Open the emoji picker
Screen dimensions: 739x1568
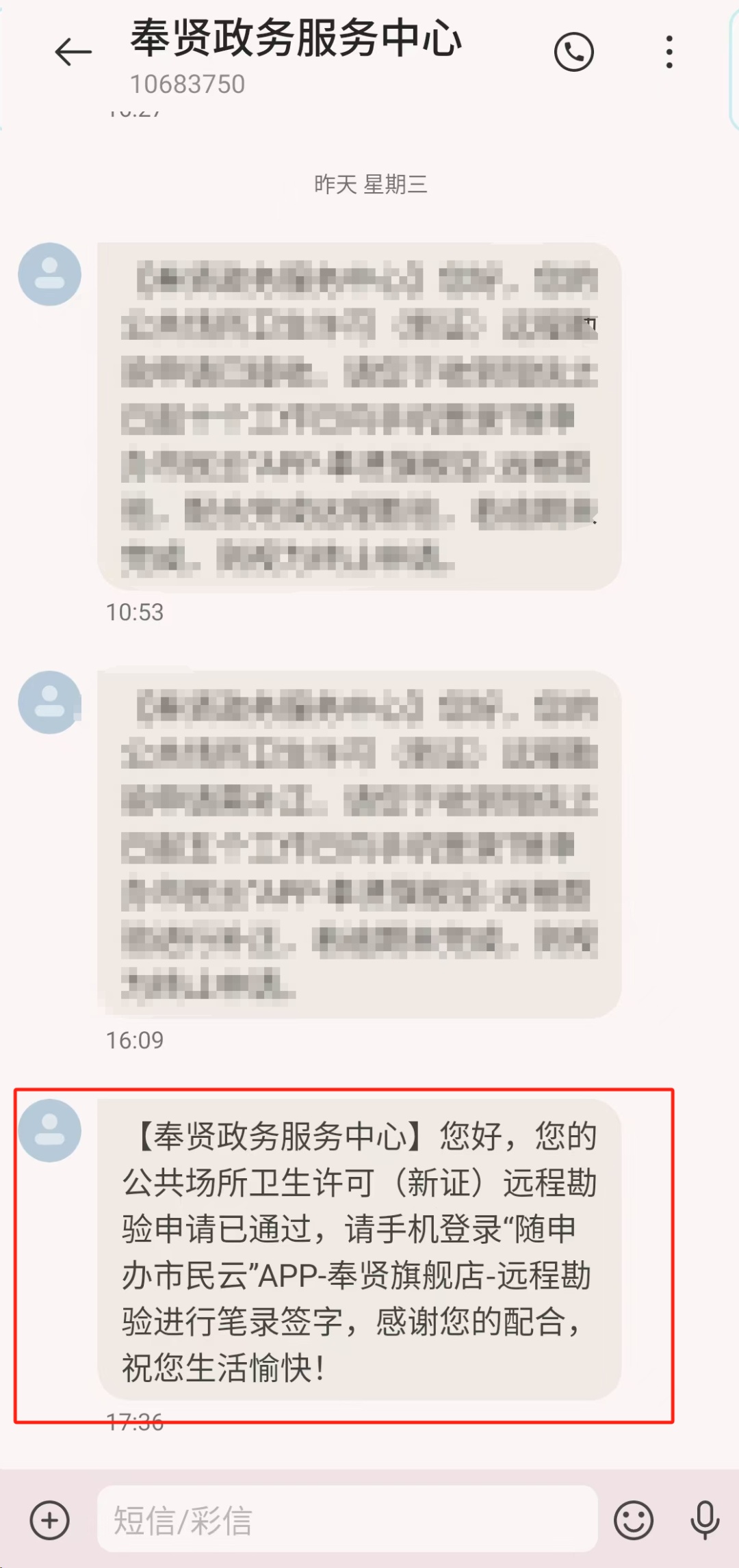point(634,1521)
